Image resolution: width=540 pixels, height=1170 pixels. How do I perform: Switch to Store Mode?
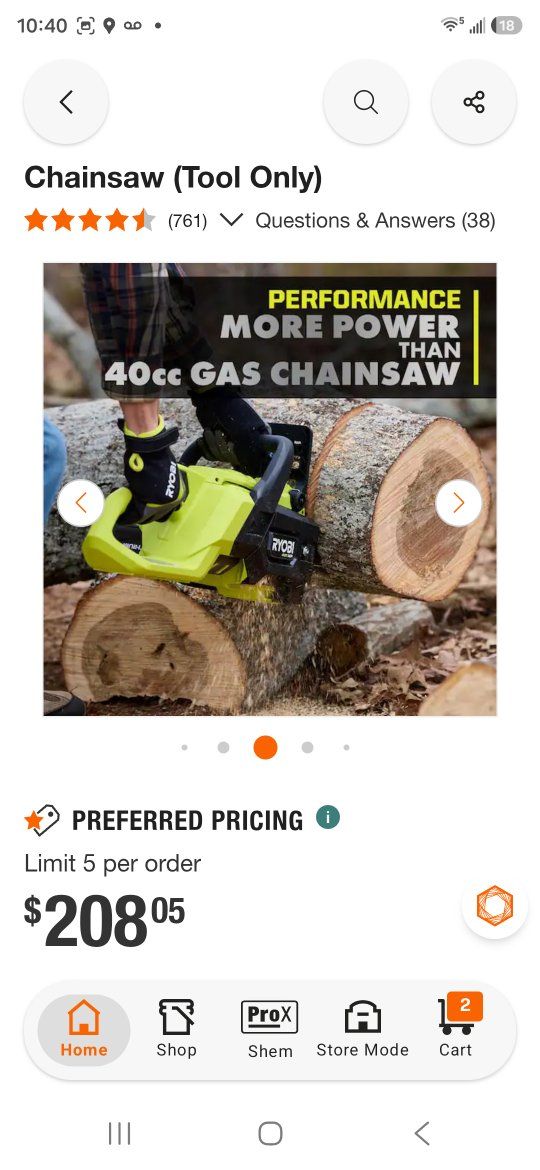pos(362,1030)
